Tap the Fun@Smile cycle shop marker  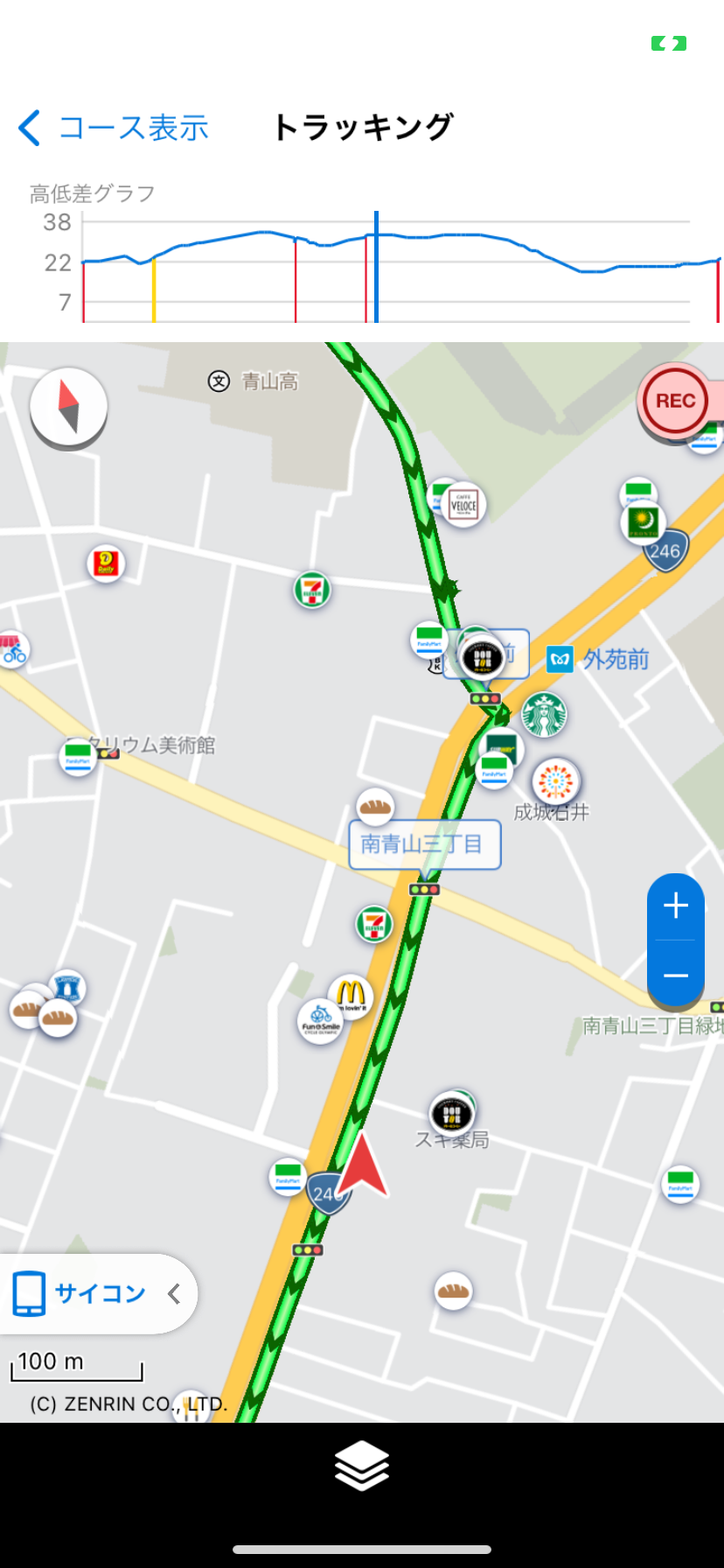pyautogui.click(x=320, y=1022)
